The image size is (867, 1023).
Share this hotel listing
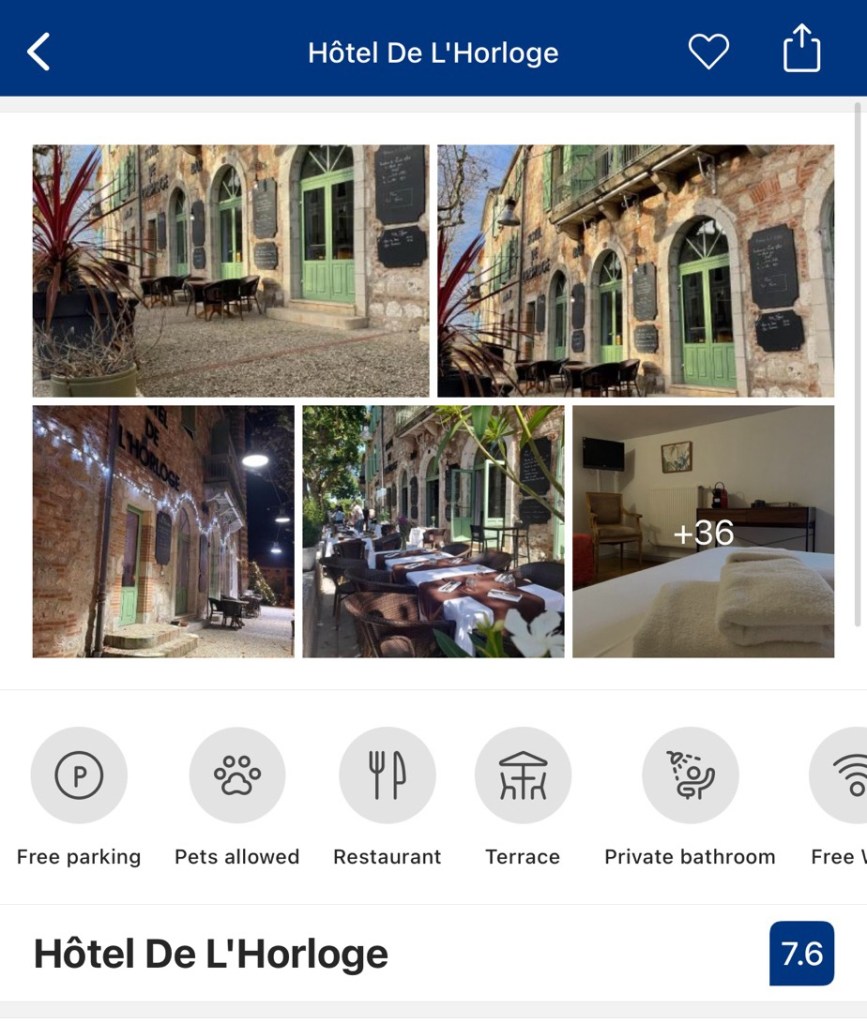[x=801, y=50]
